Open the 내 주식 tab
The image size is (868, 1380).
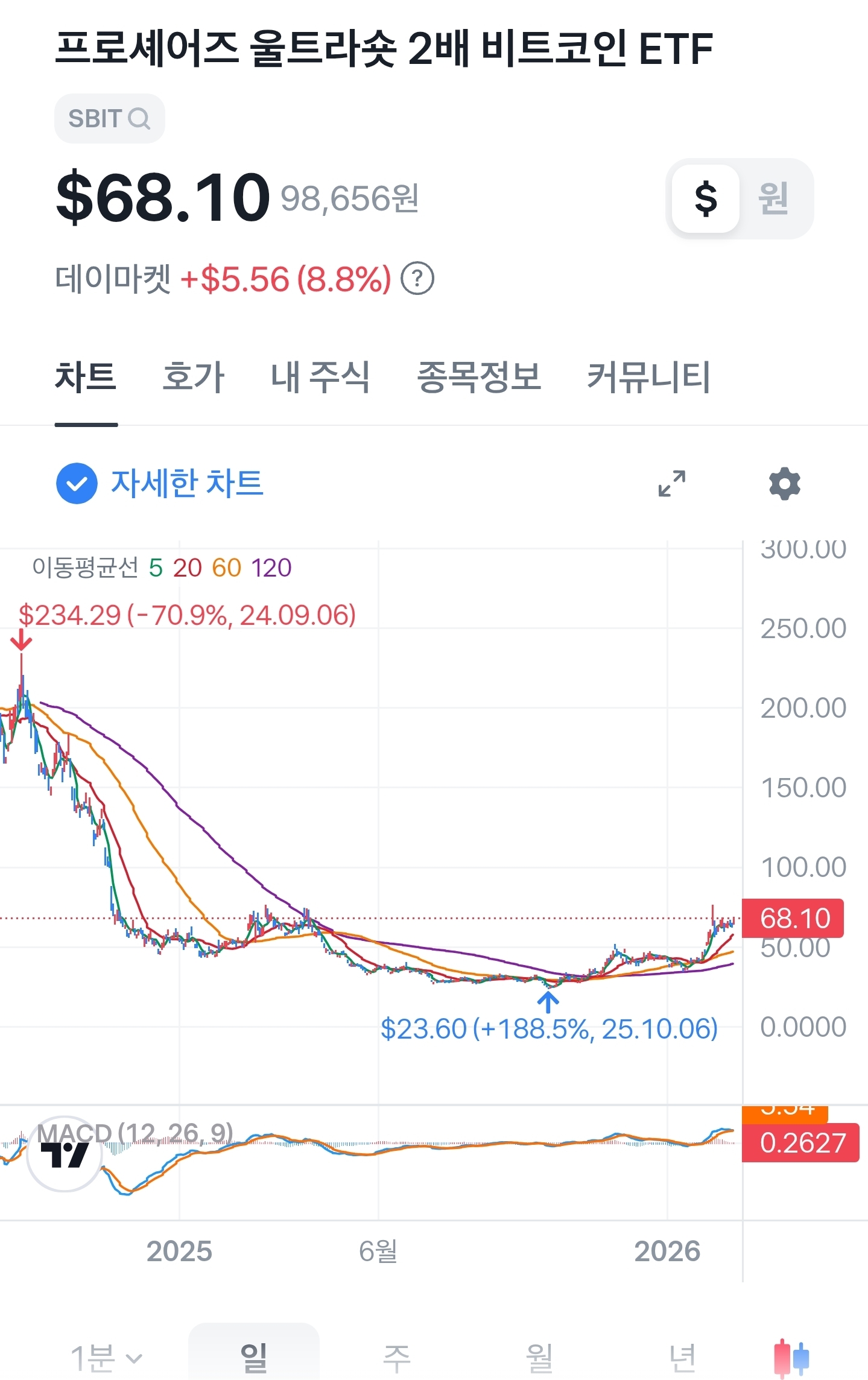[320, 377]
